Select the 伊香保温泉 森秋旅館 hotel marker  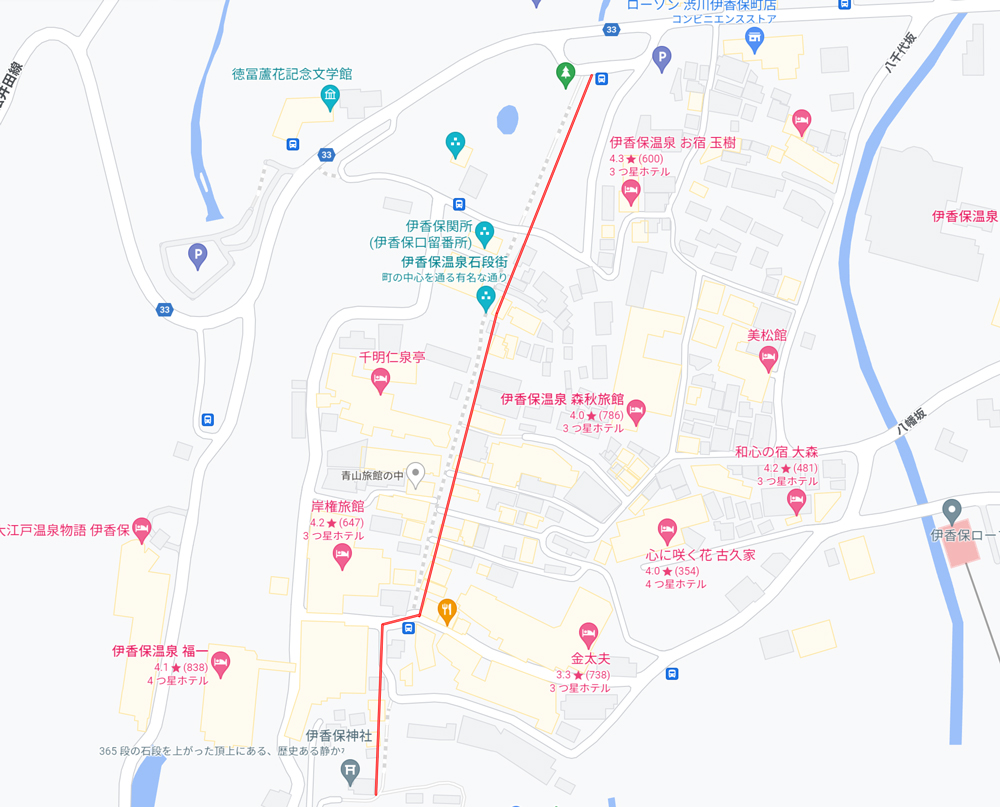(636, 409)
